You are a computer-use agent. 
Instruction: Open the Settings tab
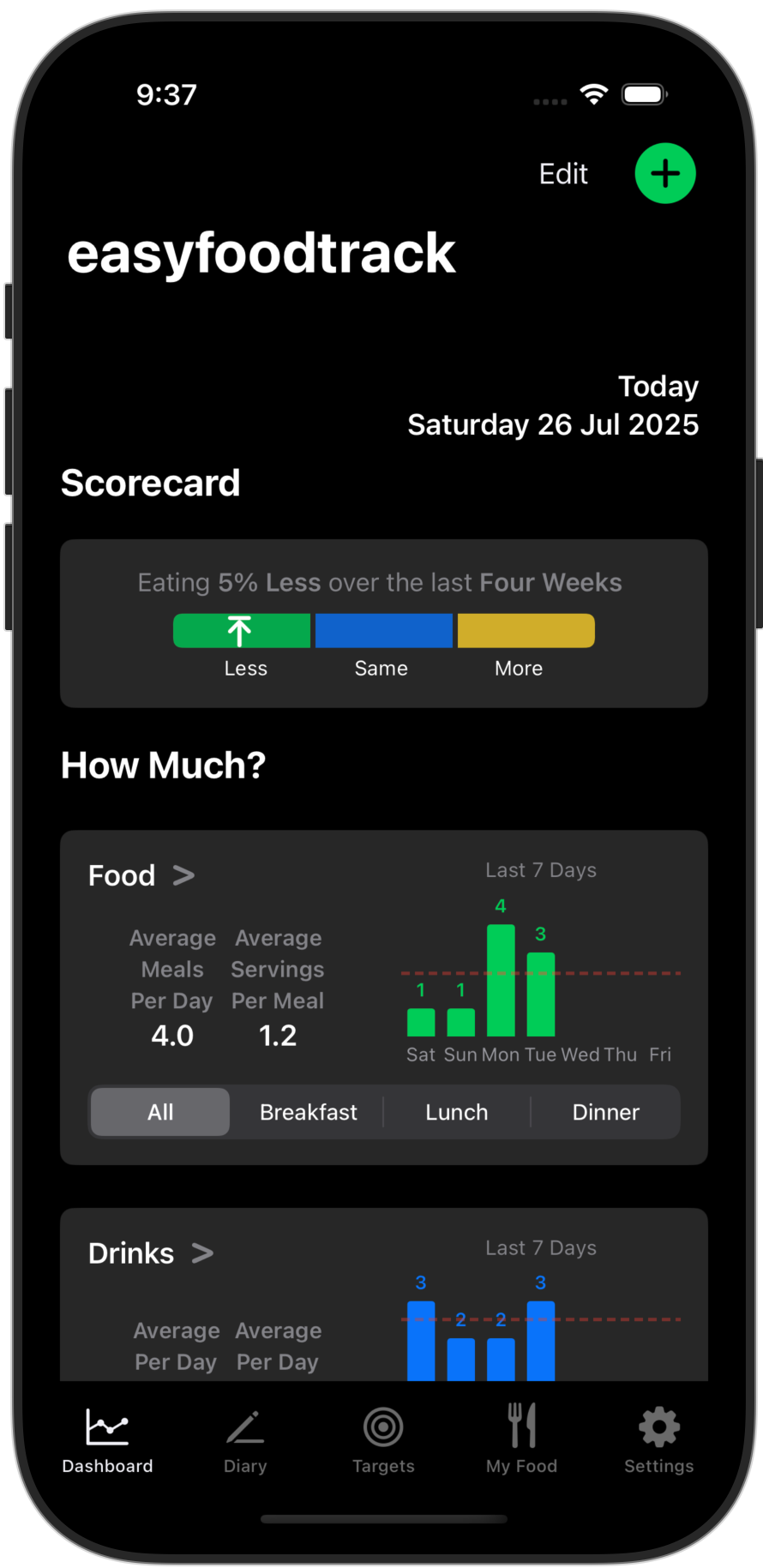pos(659,1440)
